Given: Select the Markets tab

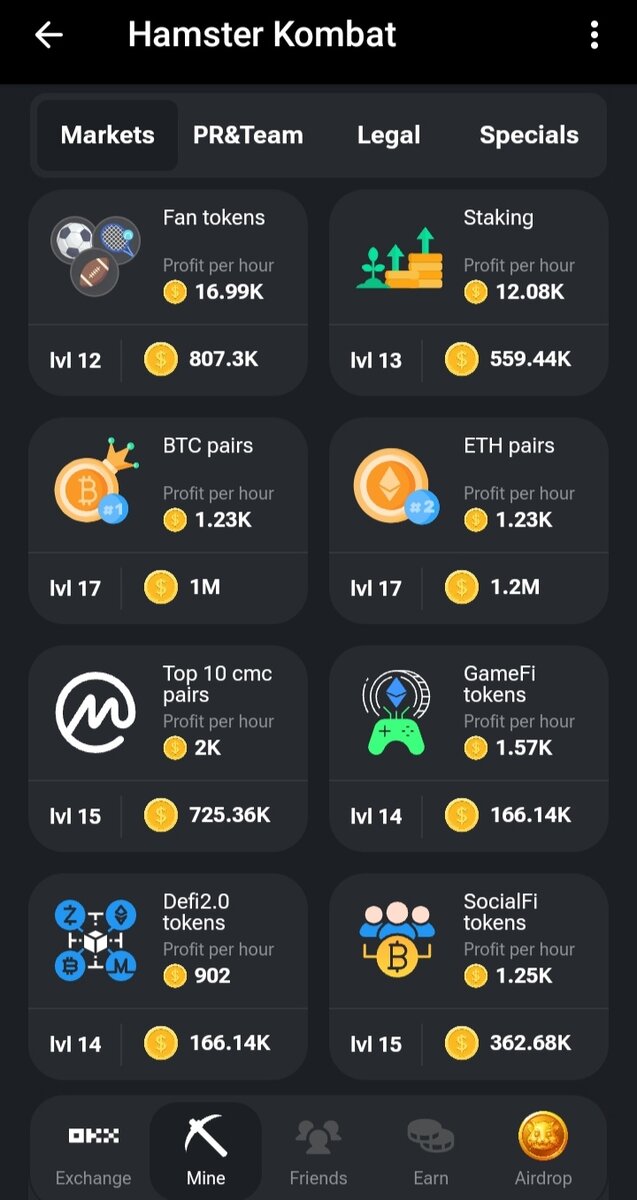Looking at the screenshot, I should pos(107,135).
